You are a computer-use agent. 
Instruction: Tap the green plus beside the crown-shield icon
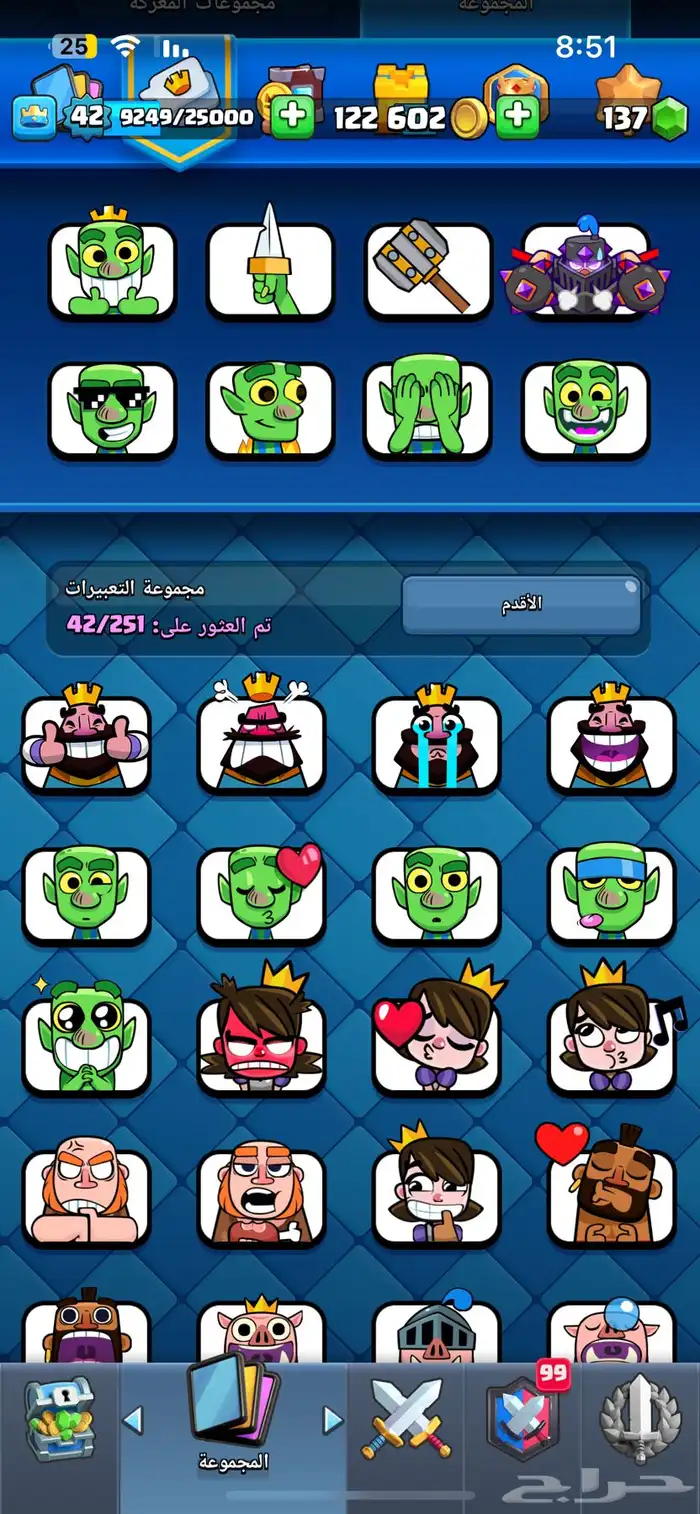click(x=293, y=117)
